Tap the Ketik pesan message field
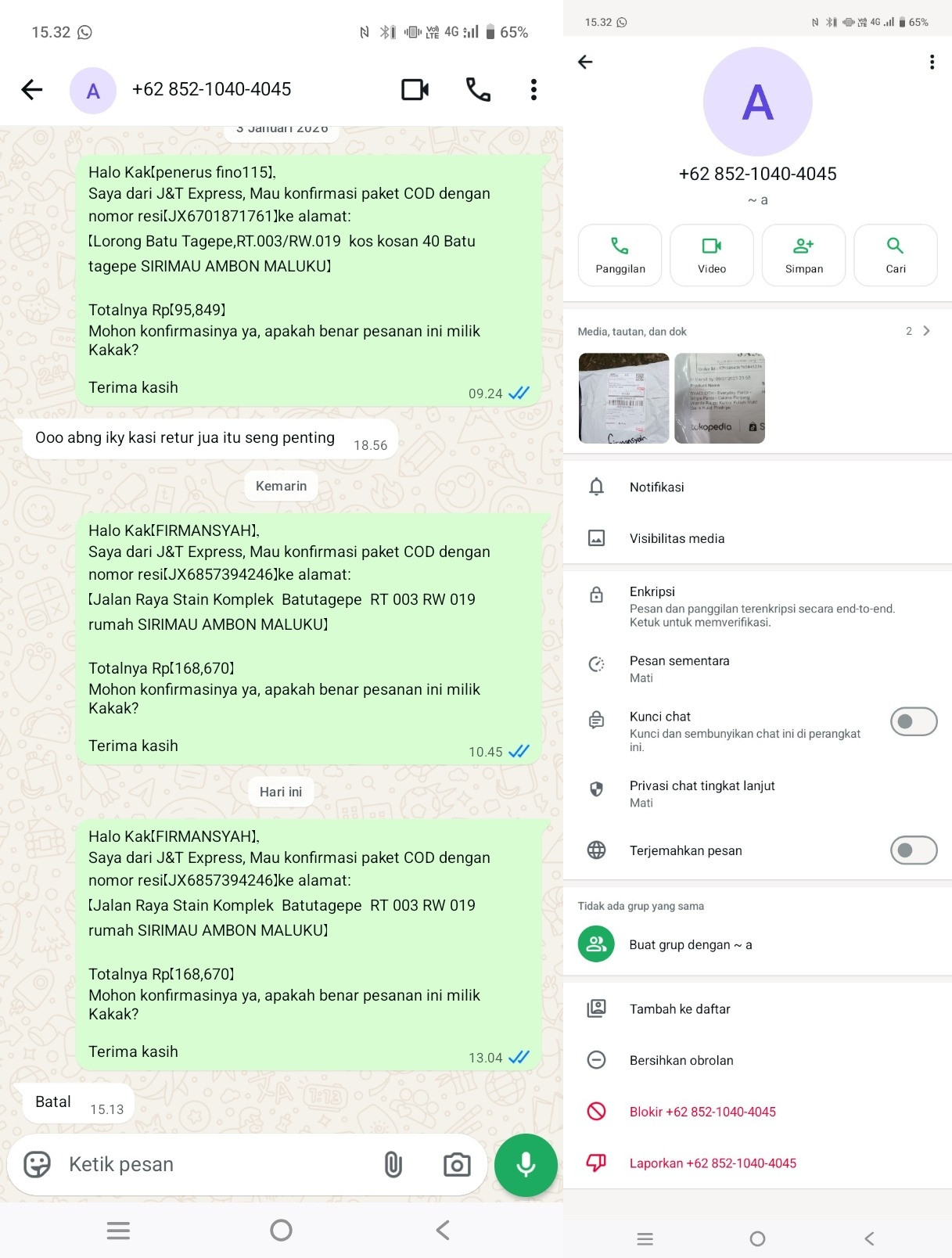Screen dimensions: 952x1258 (x=215, y=1164)
